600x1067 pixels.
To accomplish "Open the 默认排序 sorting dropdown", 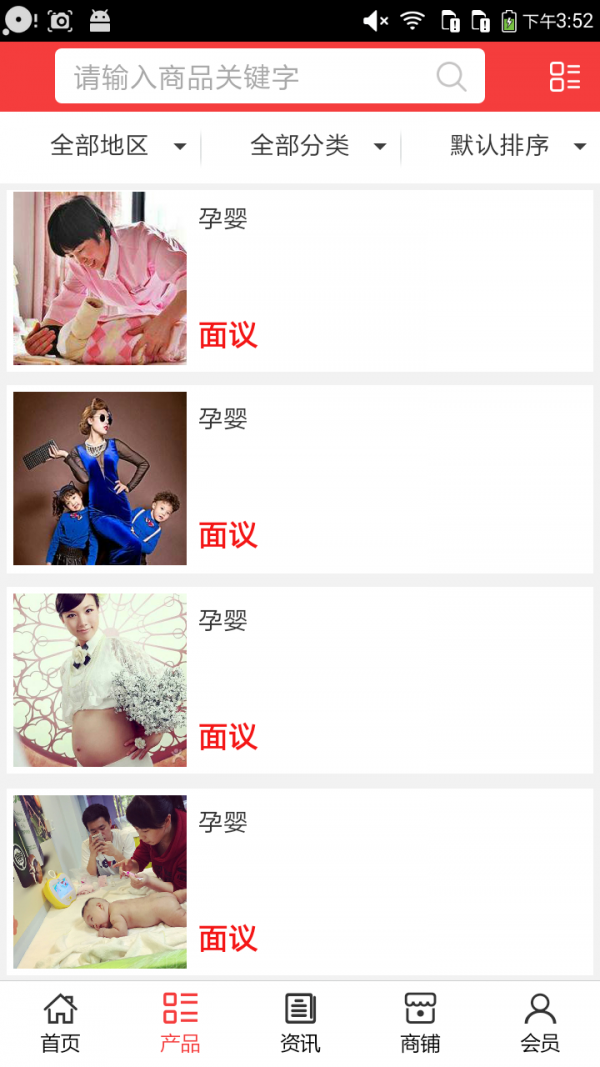I will [517, 146].
